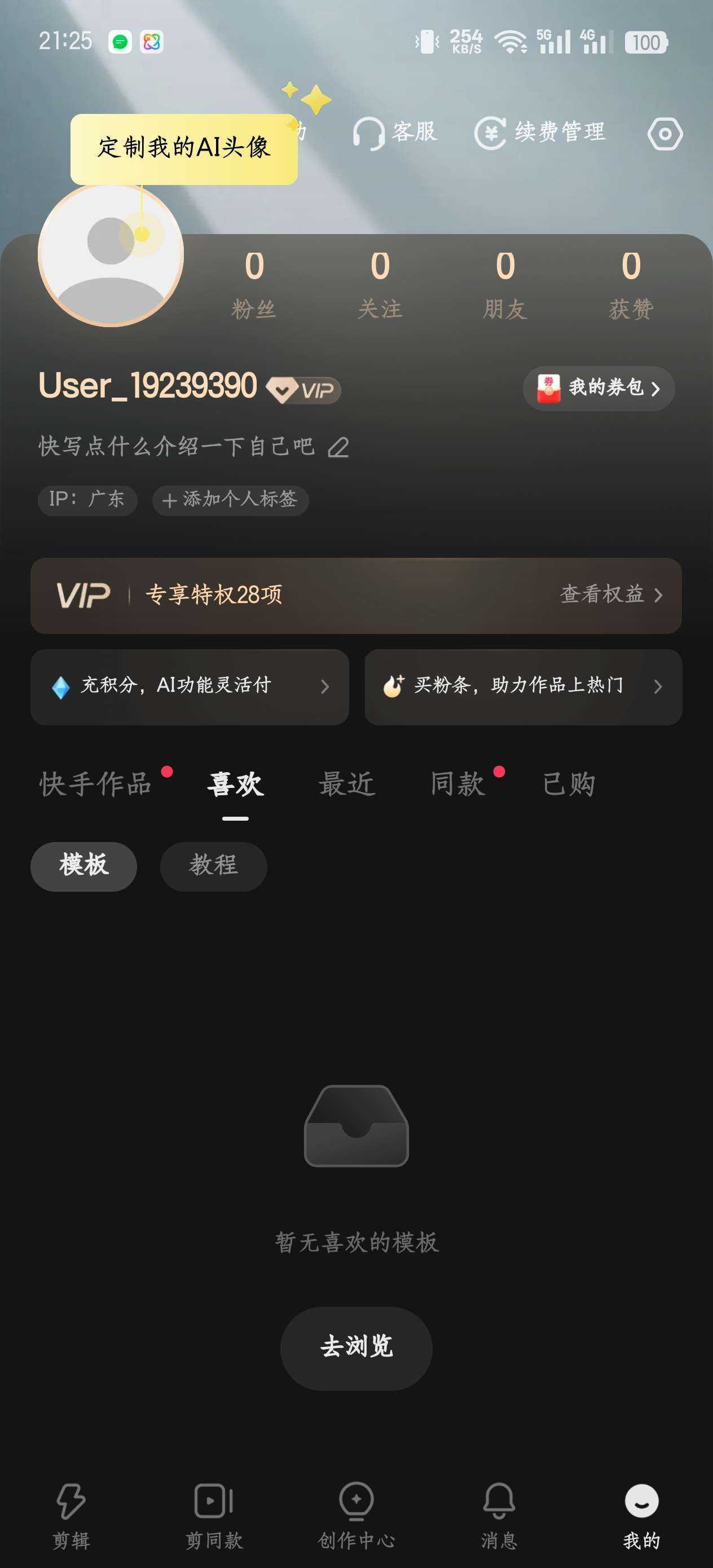Image resolution: width=713 pixels, height=1568 pixels.
Task: Open 充积分，AI功能灵活付 card
Action: pos(190,686)
